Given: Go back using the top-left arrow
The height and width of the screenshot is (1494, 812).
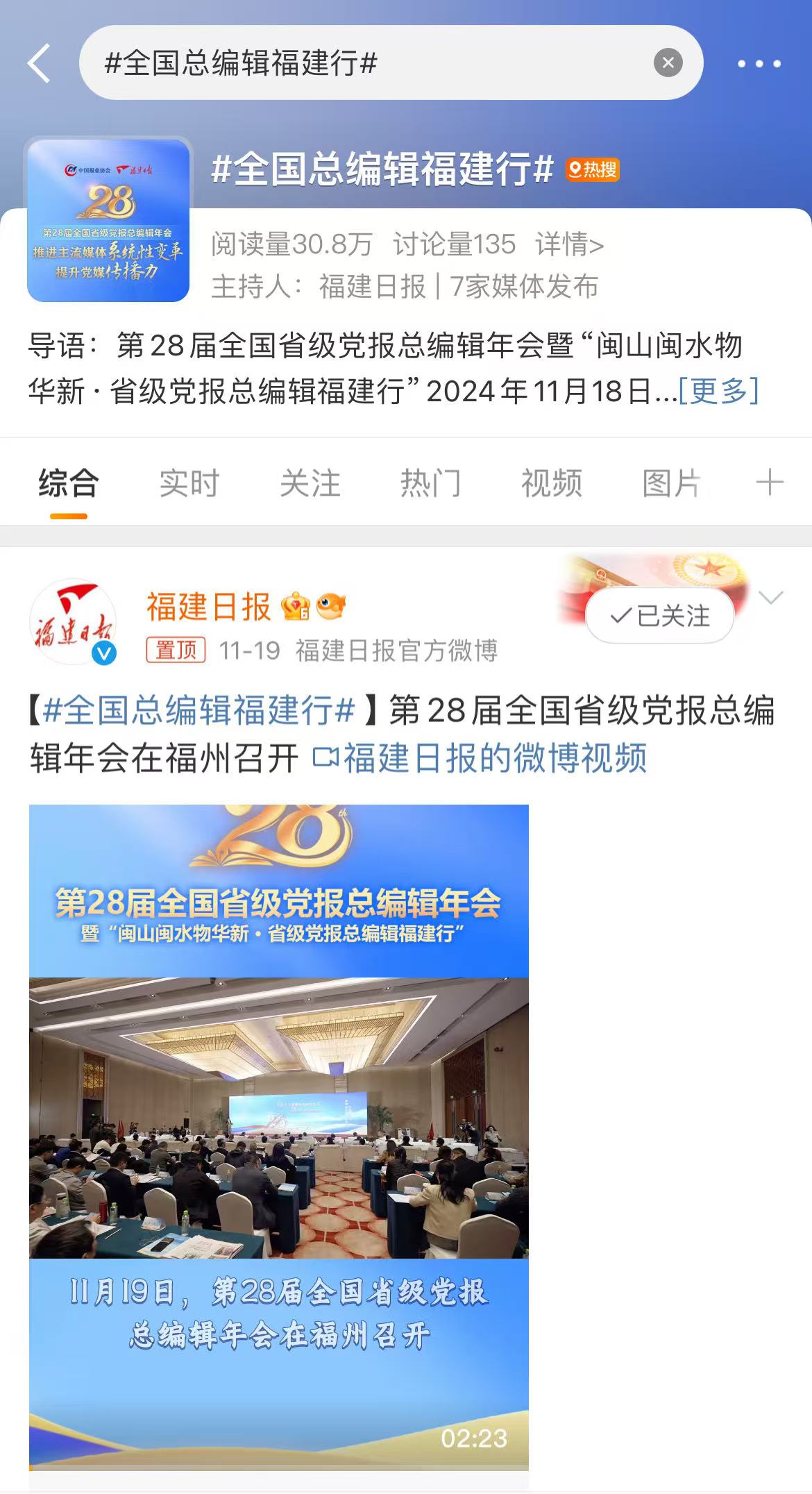Looking at the screenshot, I should tap(40, 63).
